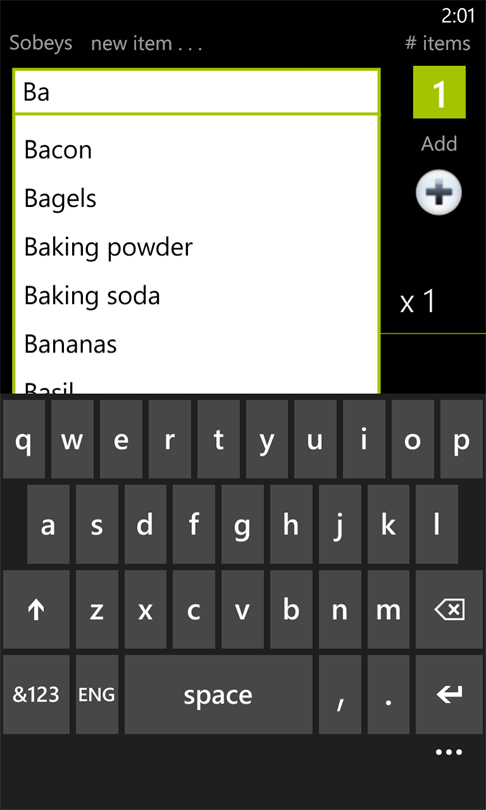Viewport: 486px width, 810px height.
Task: Add the item with the plus button
Action: pyautogui.click(x=439, y=193)
